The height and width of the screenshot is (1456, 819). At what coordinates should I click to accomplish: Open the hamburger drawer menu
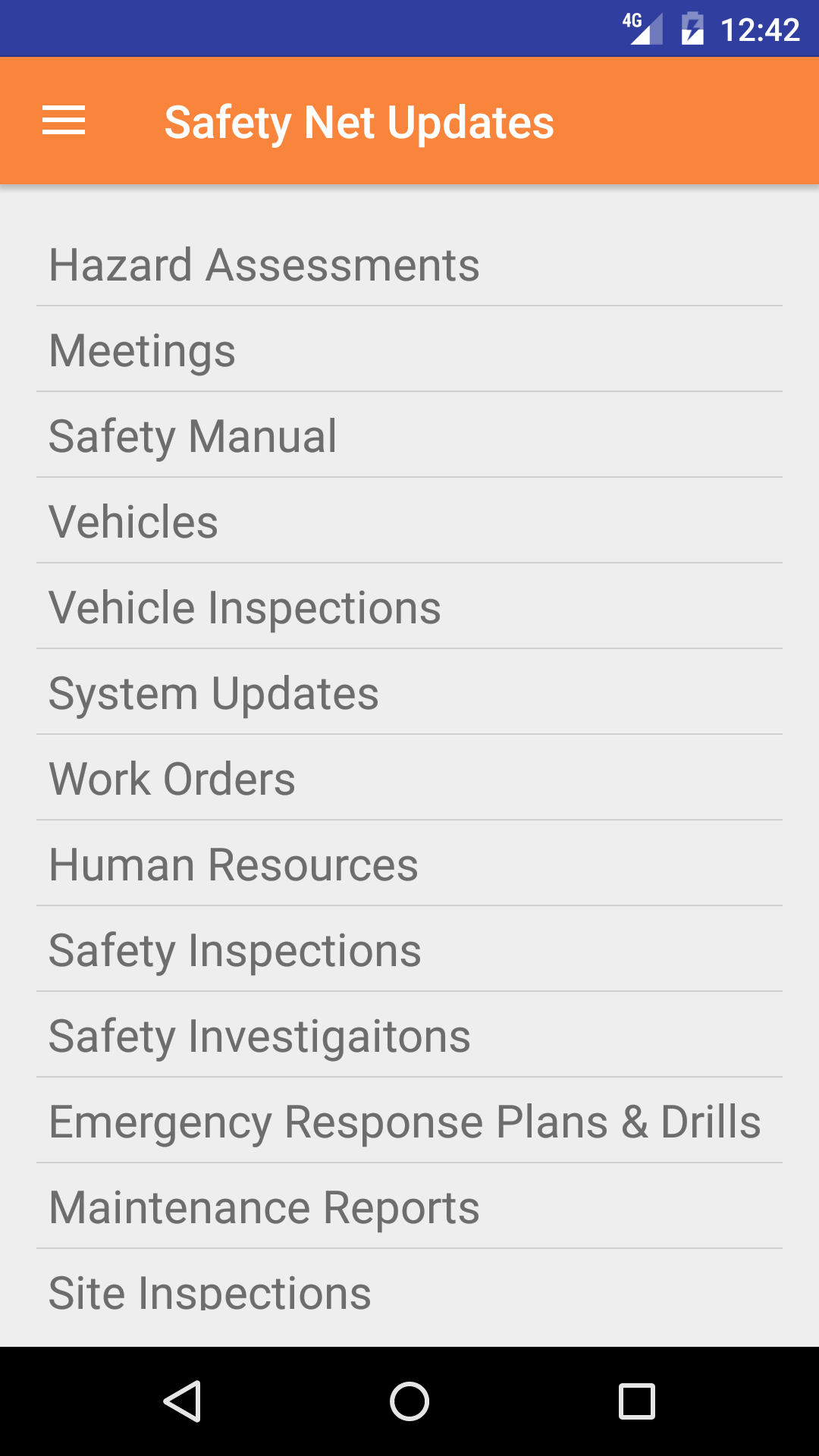64,121
